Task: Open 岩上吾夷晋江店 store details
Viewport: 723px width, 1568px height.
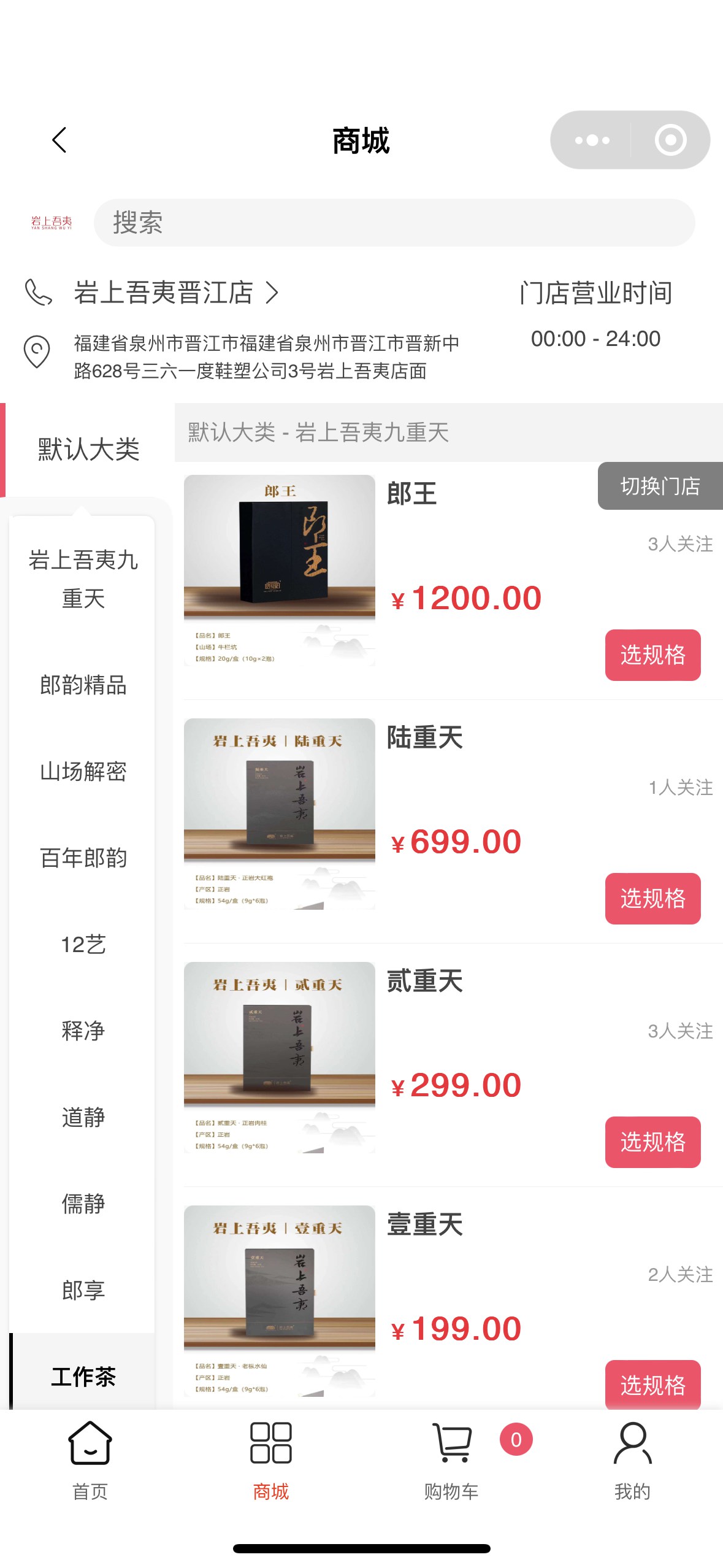Action: 177,293
